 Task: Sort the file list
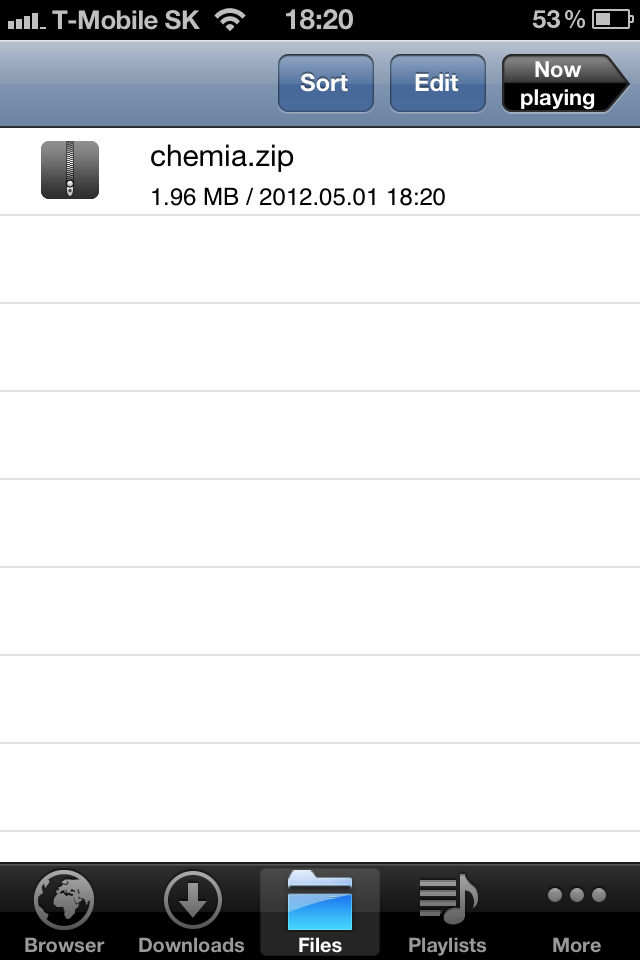coord(325,83)
